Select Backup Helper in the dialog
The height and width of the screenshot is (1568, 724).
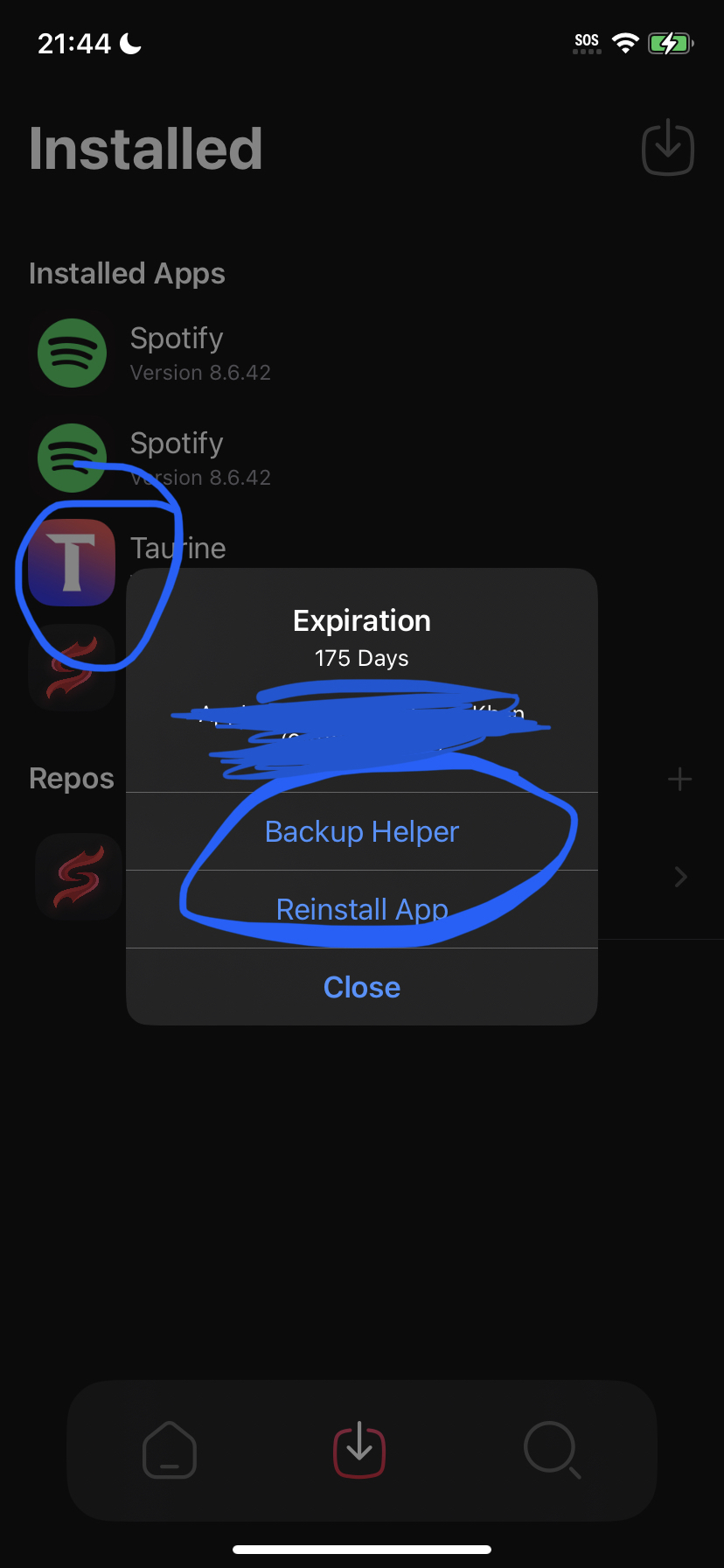pos(362,831)
